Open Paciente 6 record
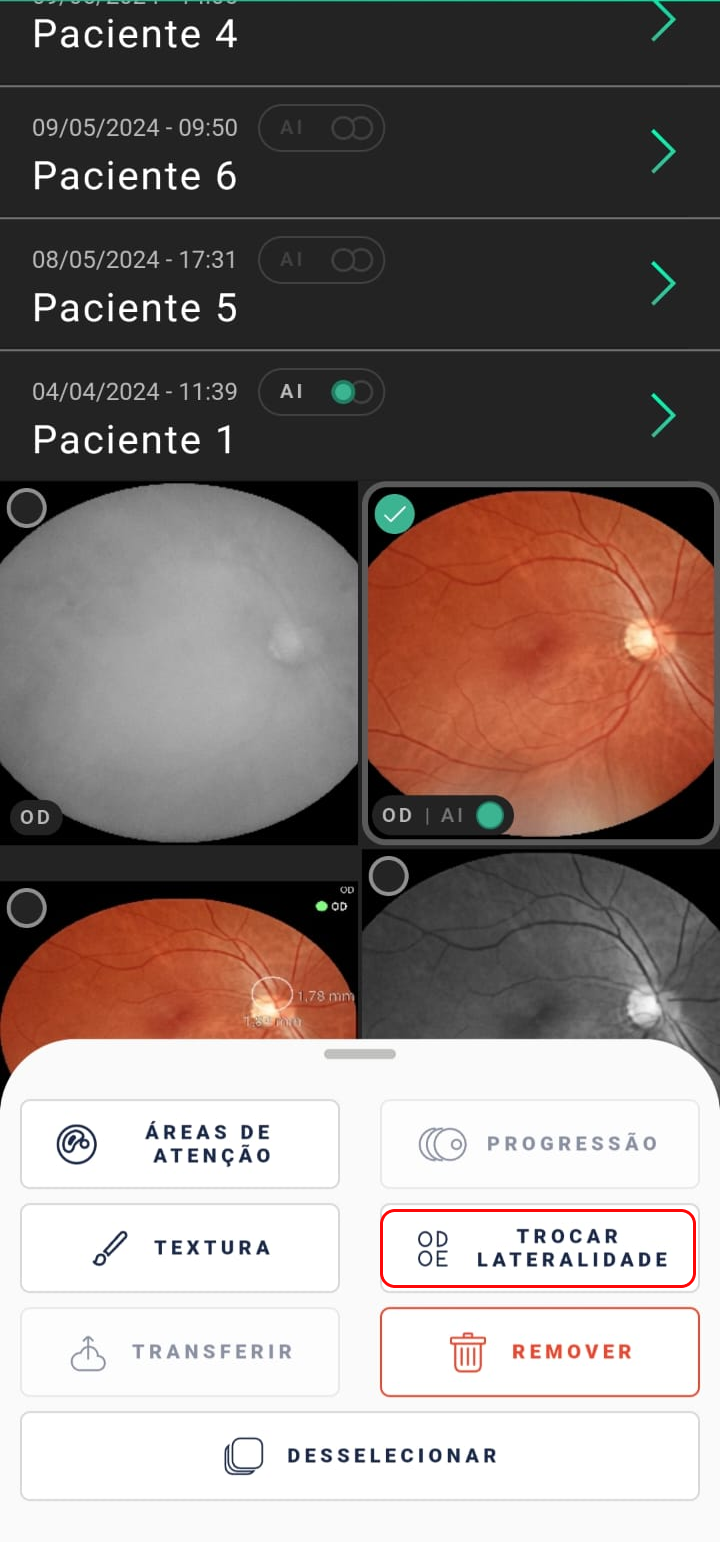The width and height of the screenshot is (720, 1542). click(x=360, y=152)
